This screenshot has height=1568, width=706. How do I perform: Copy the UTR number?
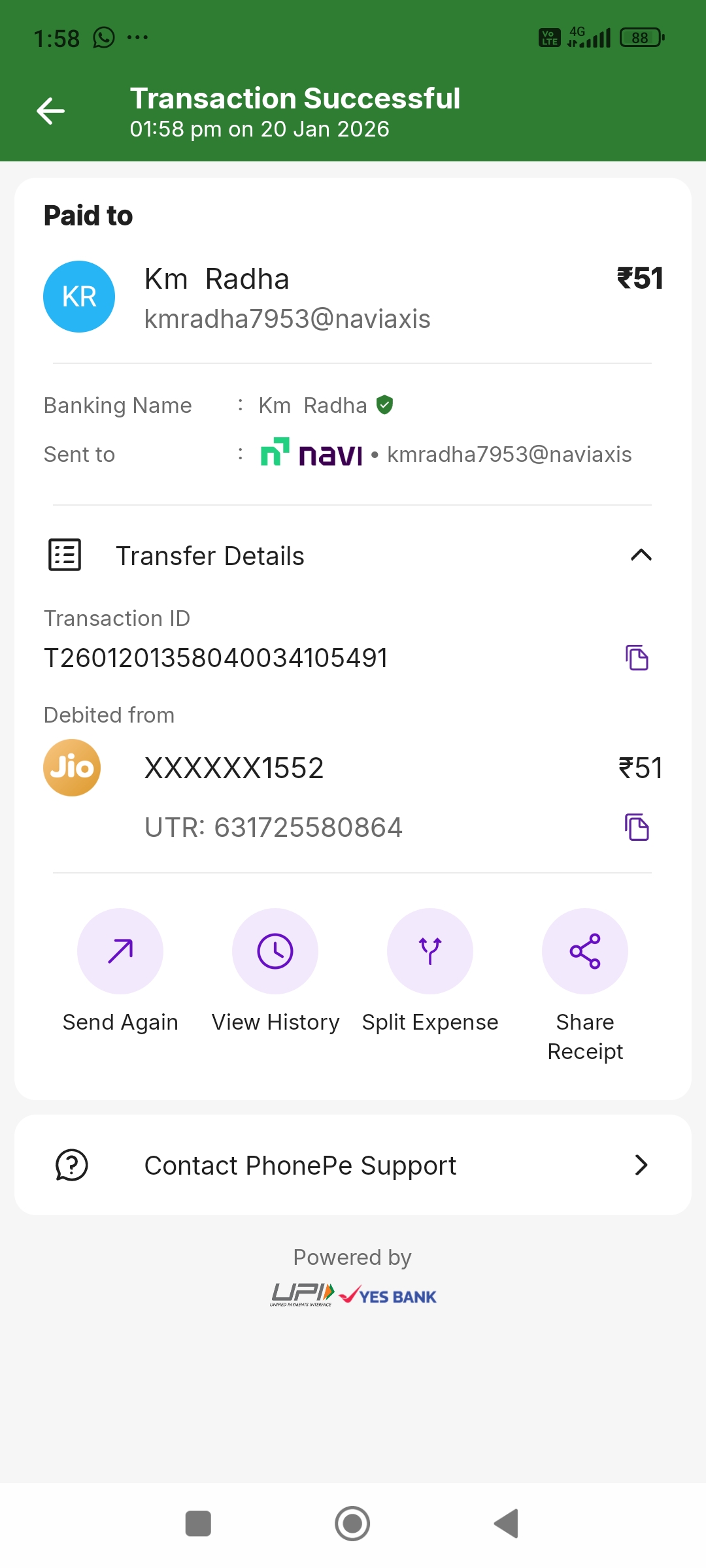(637, 827)
